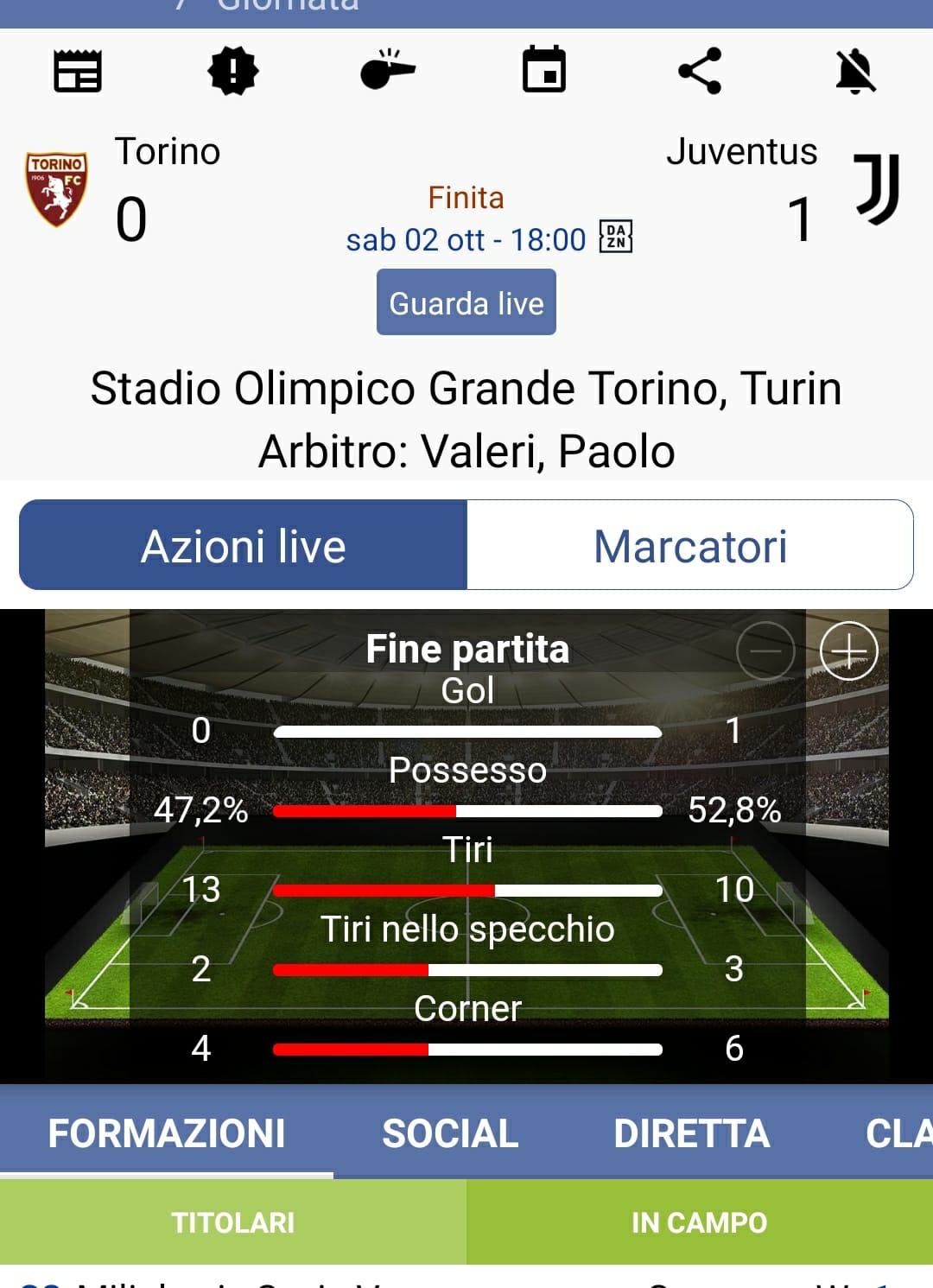
Task: Zoom in with the plus icon
Action: [848, 650]
